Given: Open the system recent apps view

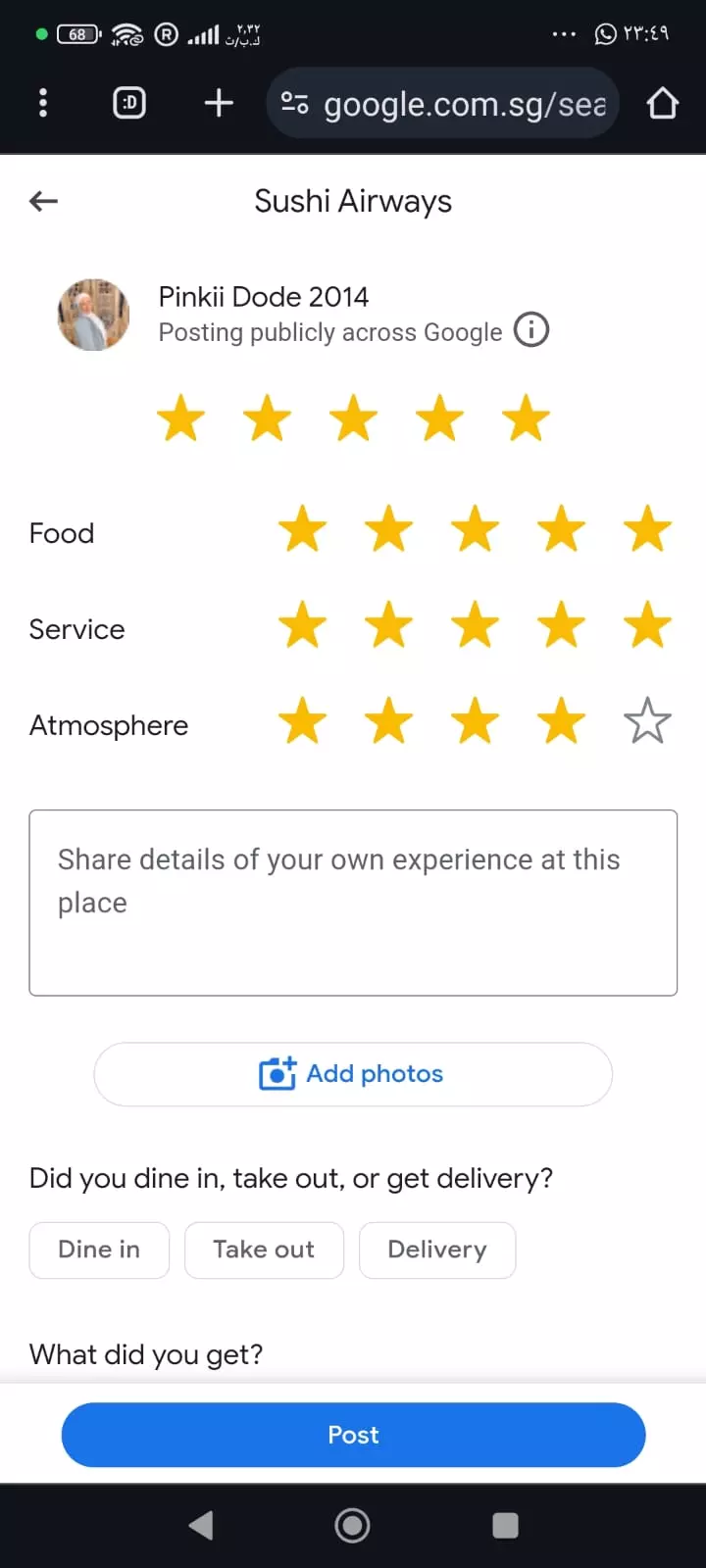Looking at the screenshot, I should click(505, 1525).
